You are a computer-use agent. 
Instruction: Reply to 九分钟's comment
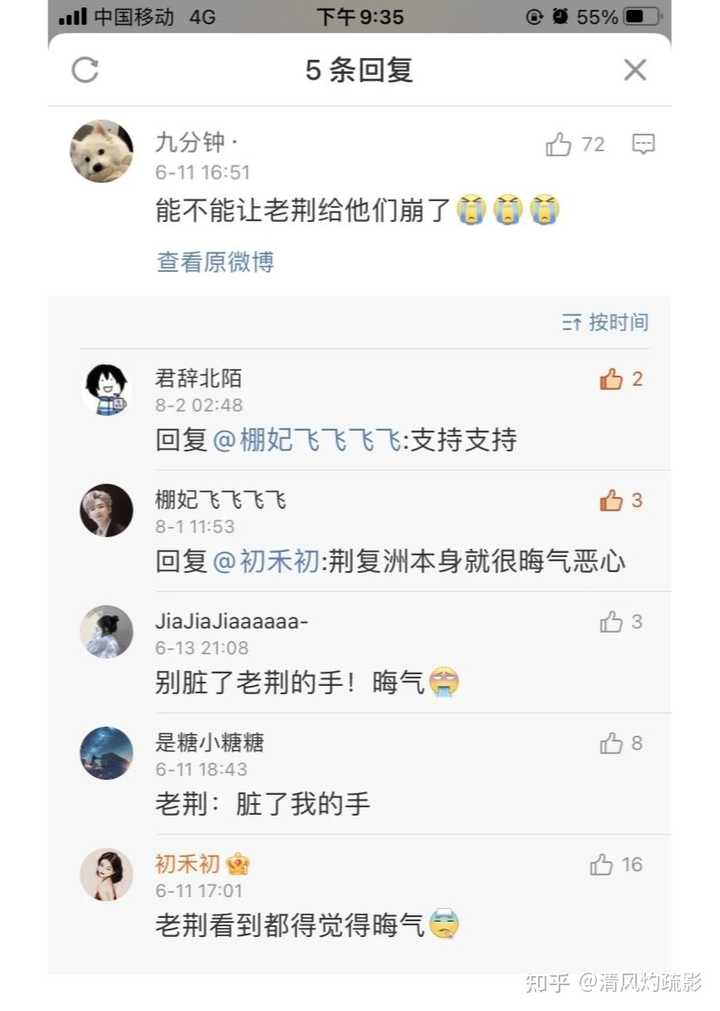[x=643, y=144]
